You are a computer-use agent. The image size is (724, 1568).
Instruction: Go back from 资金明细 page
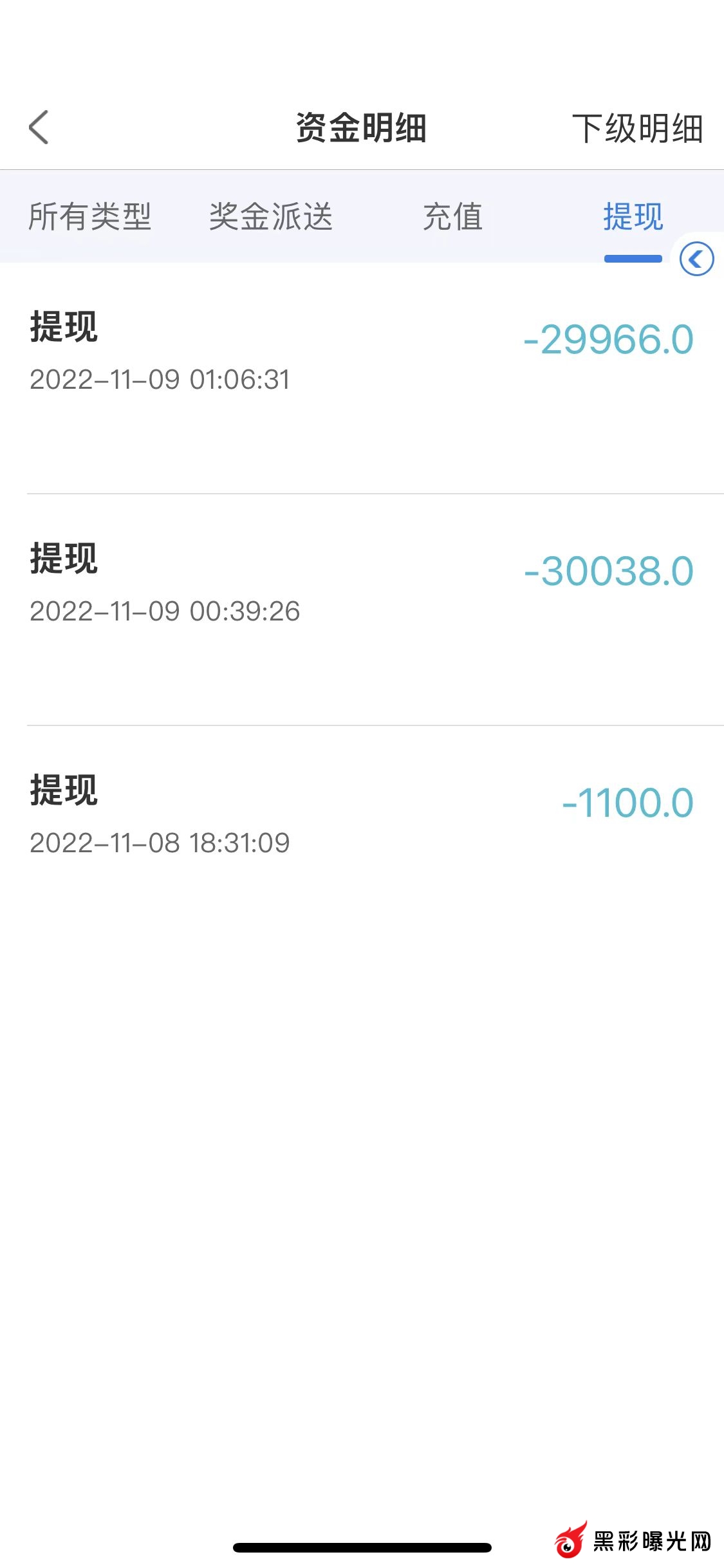[39, 127]
